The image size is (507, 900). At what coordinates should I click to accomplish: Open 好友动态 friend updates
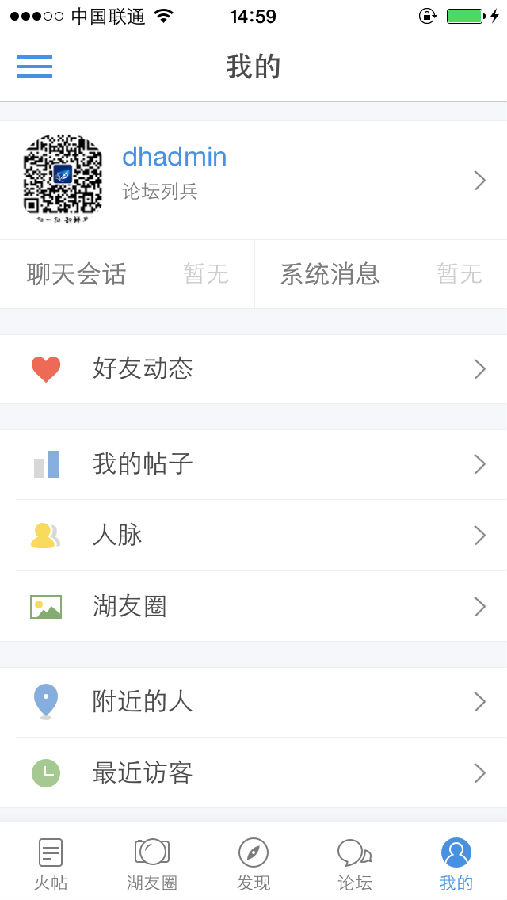253,369
